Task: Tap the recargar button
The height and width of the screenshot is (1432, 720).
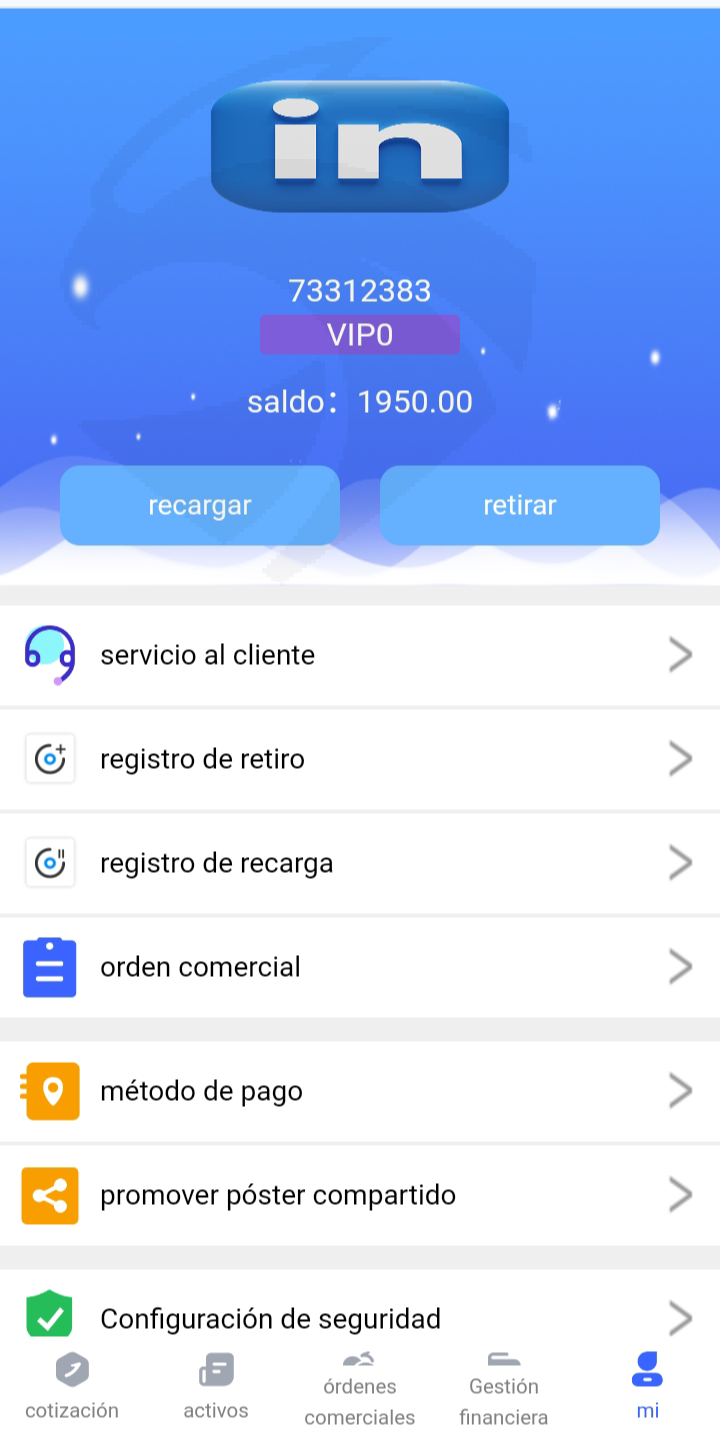Action: (200, 505)
